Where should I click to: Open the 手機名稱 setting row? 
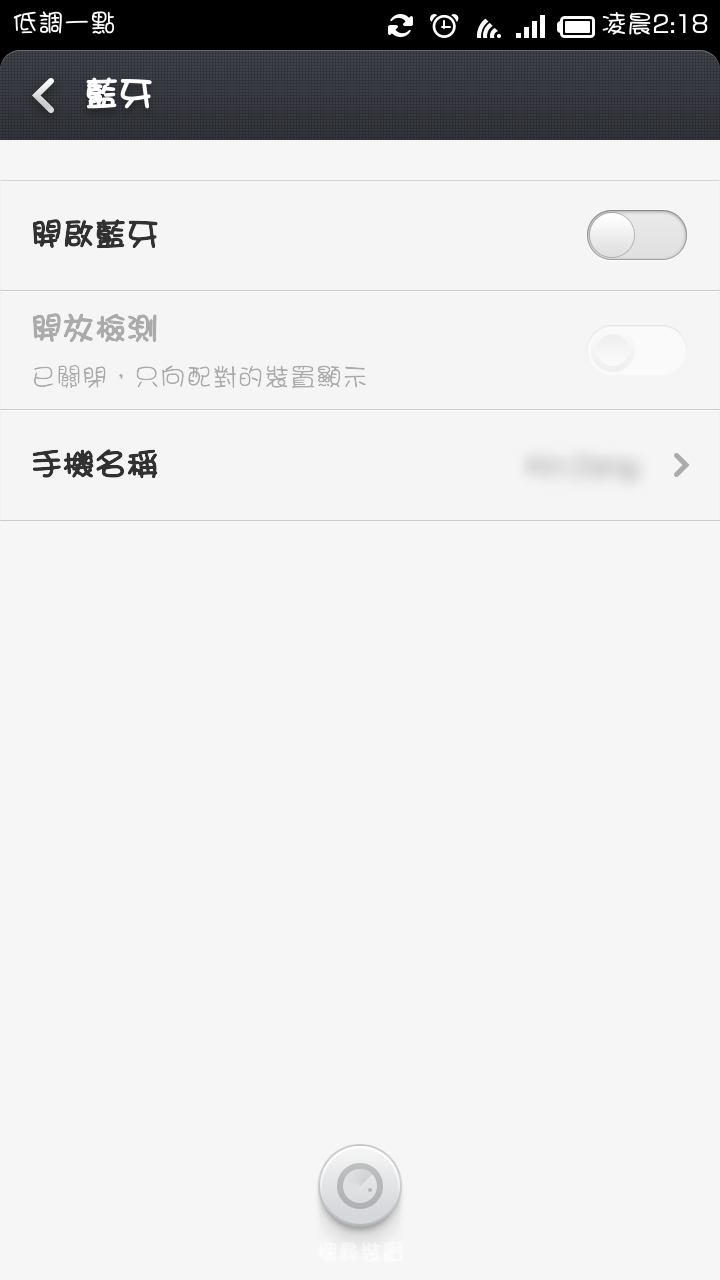360,465
